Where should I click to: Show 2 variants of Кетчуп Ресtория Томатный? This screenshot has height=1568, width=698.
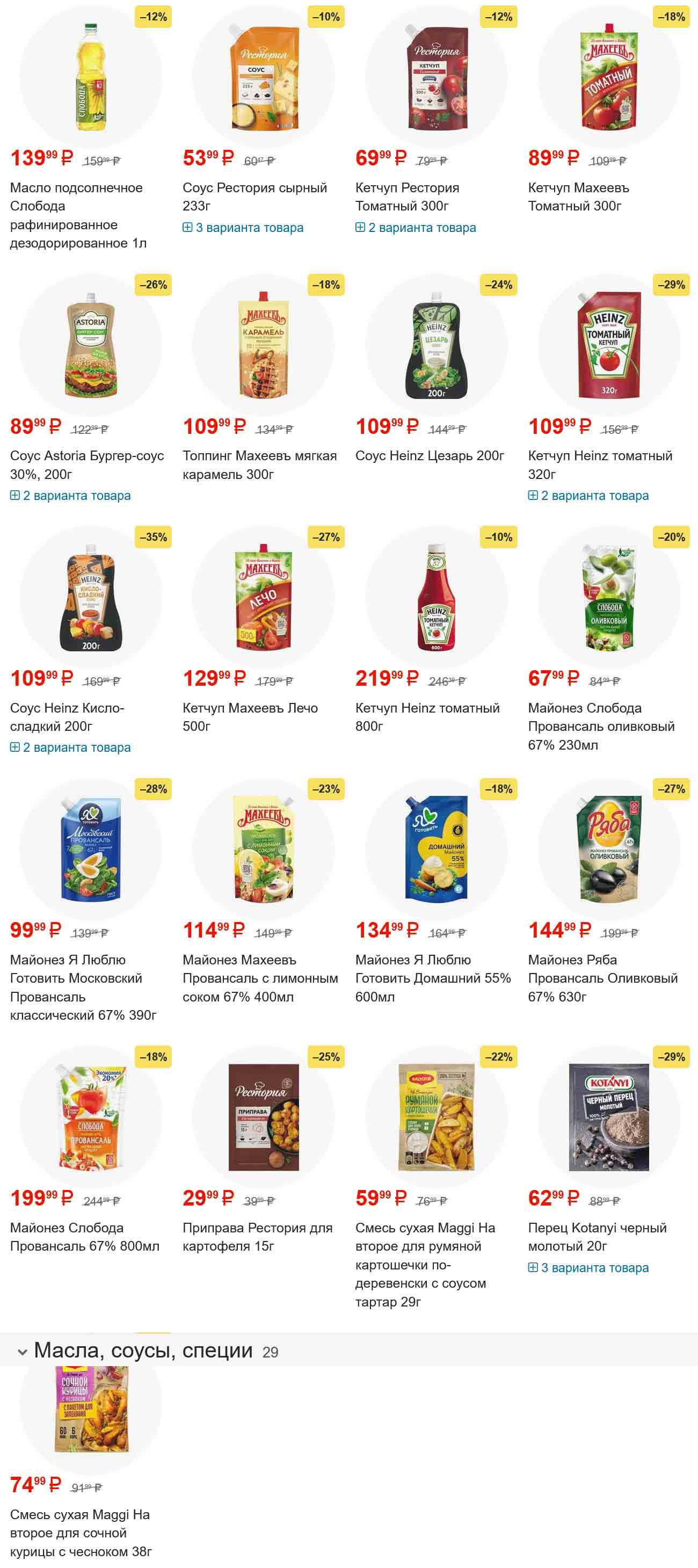(x=416, y=228)
